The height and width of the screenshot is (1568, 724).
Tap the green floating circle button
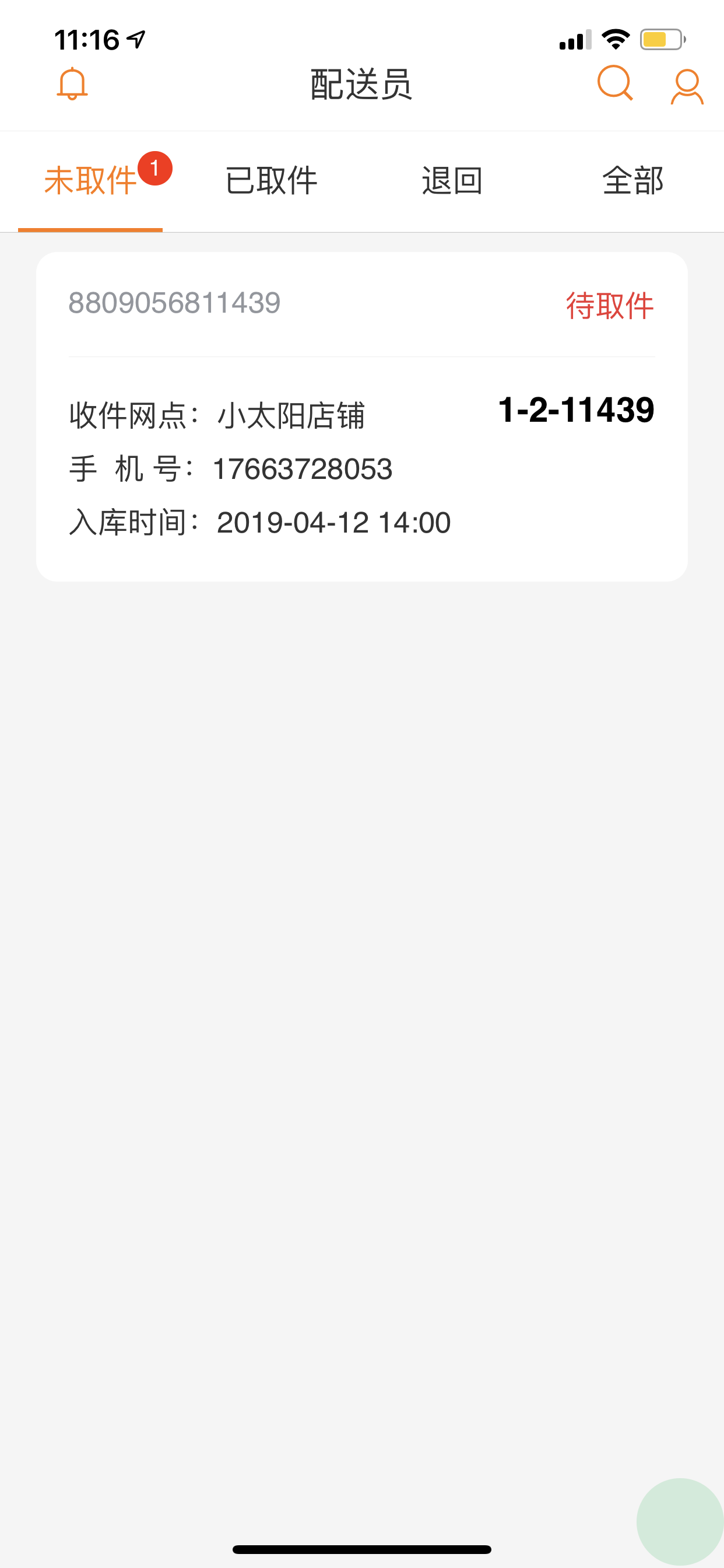point(680,1521)
